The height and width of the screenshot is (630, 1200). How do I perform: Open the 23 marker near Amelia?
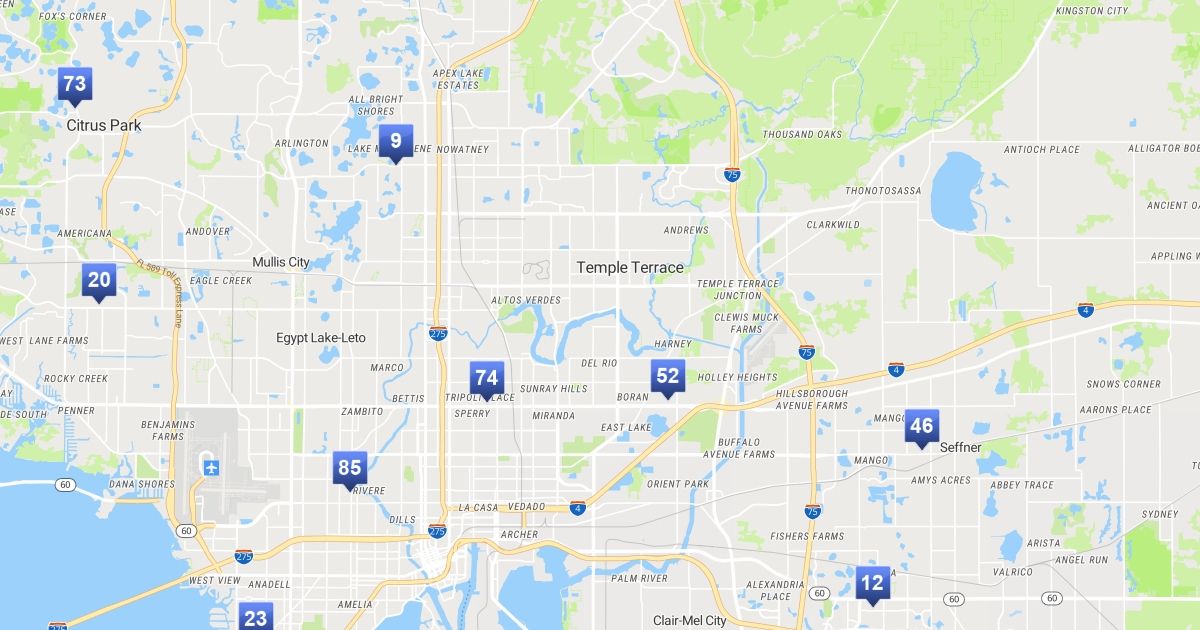(x=256, y=616)
